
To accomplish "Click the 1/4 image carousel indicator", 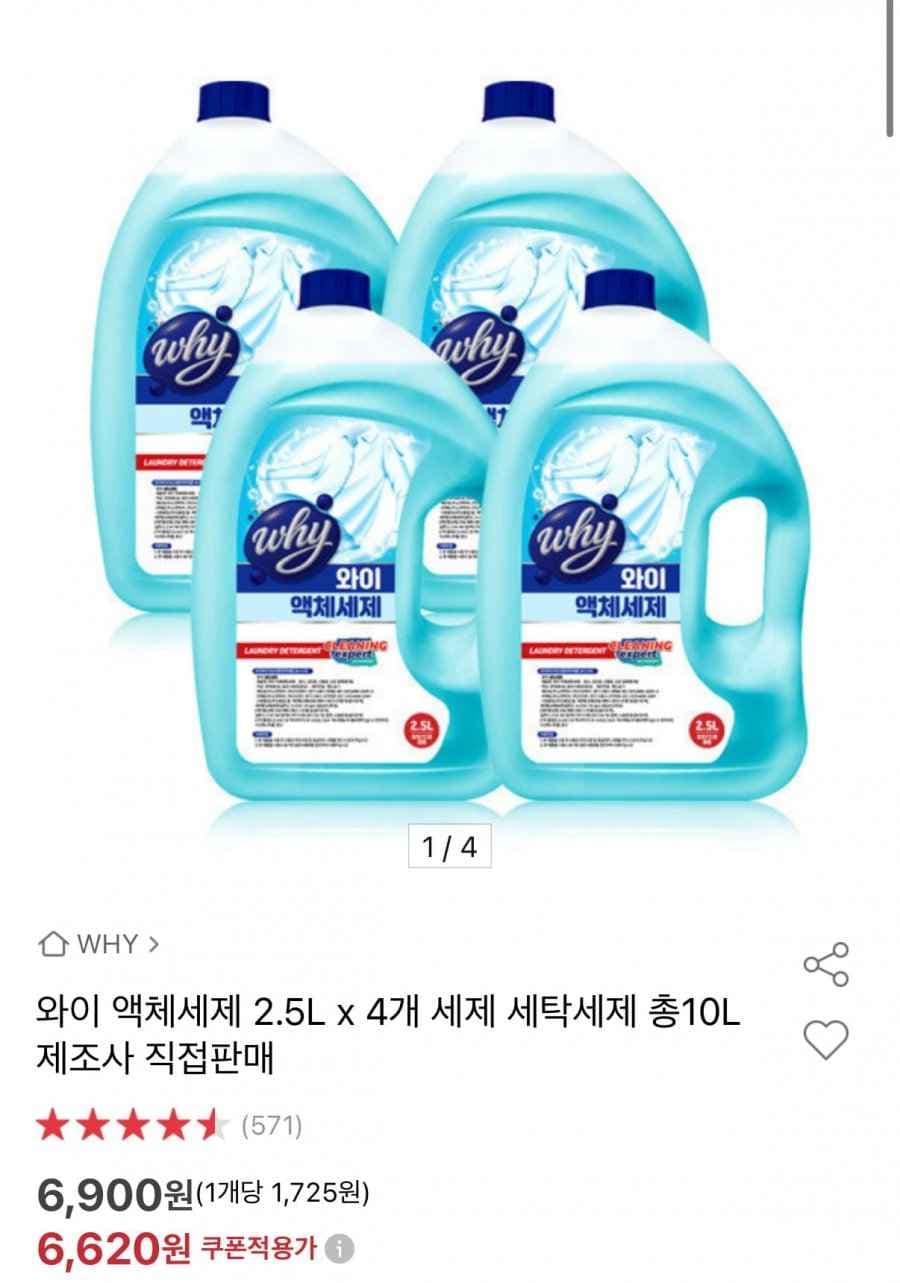I will (x=450, y=845).
